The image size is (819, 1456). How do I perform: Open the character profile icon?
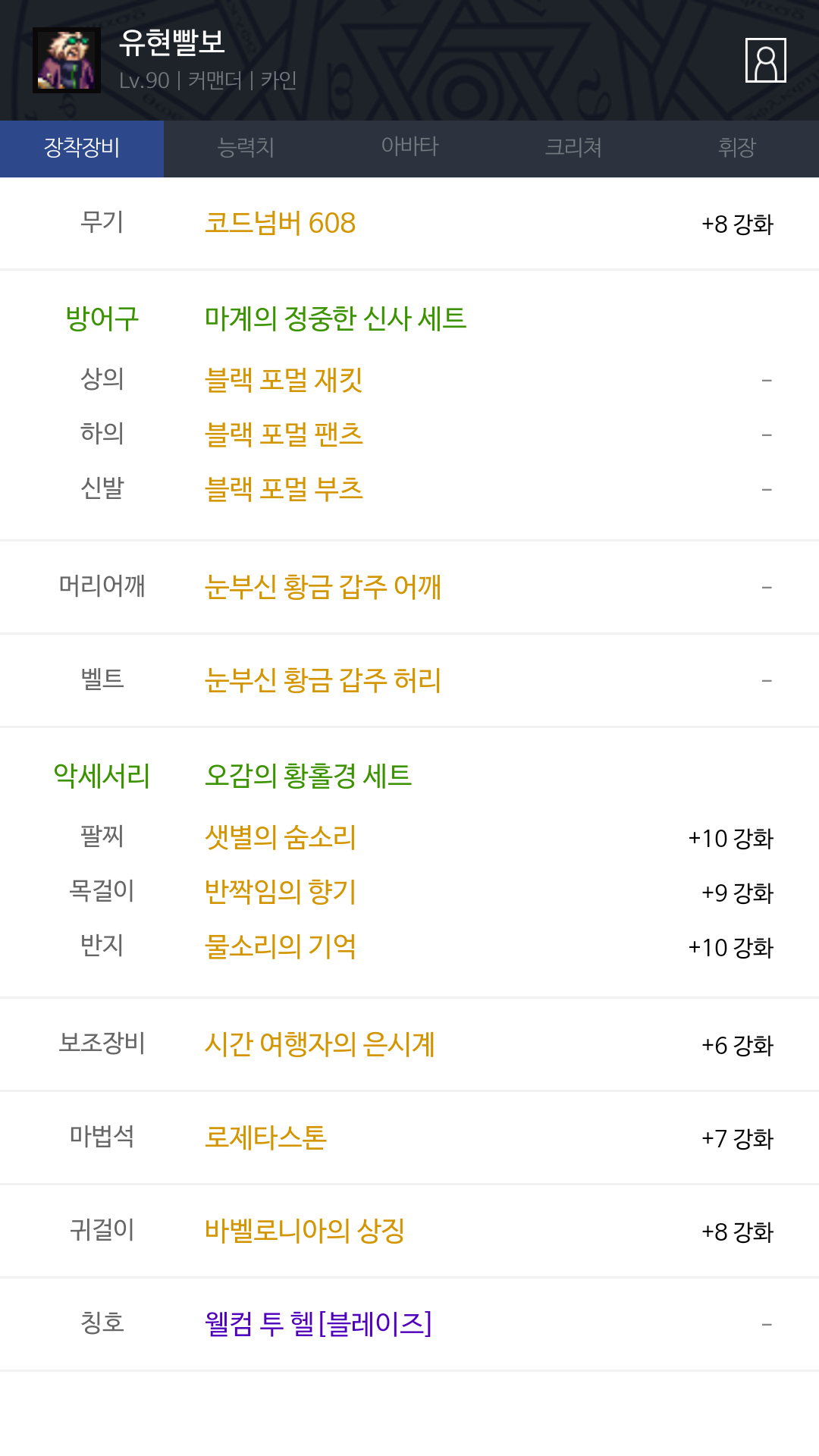[765, 60]
